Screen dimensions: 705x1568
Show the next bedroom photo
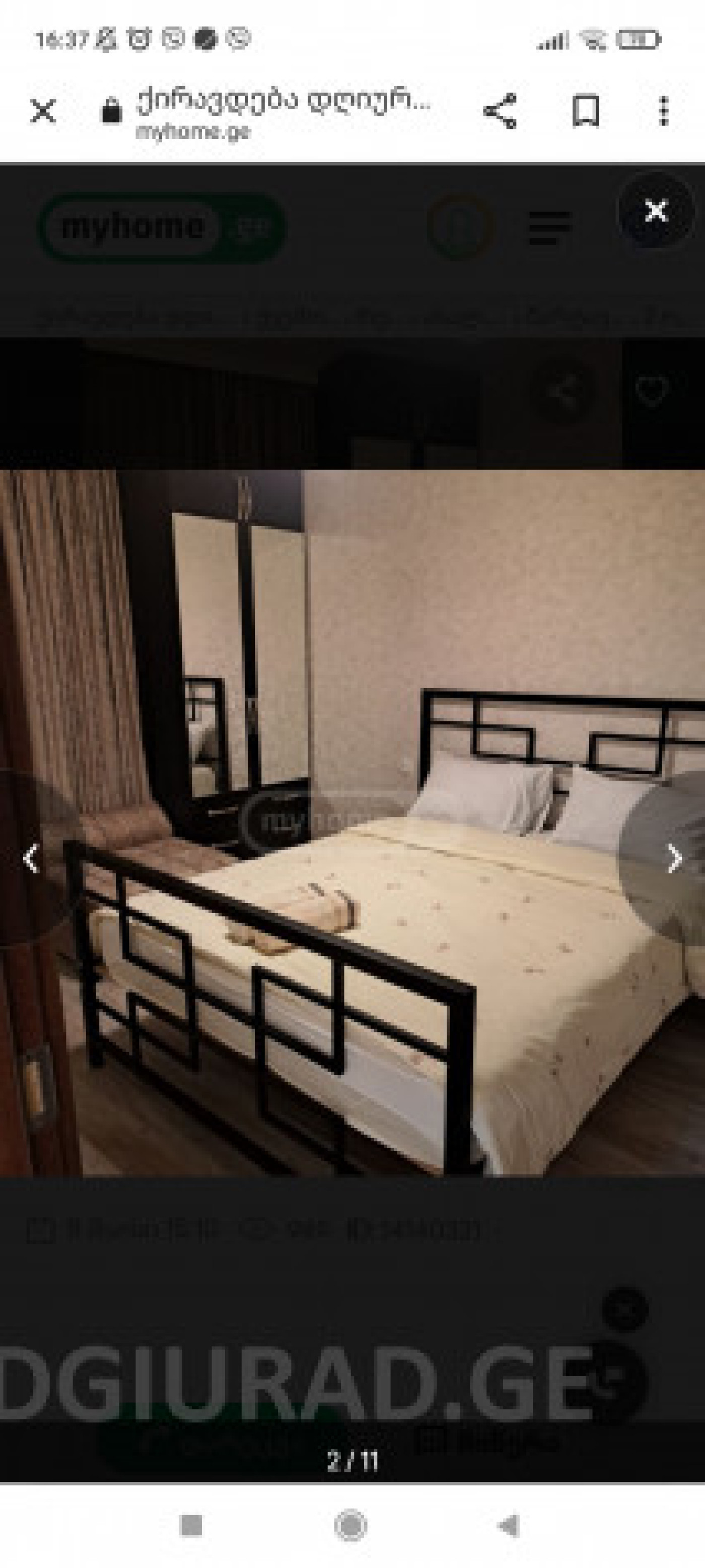pyautogui.click(x=673, y=858)
